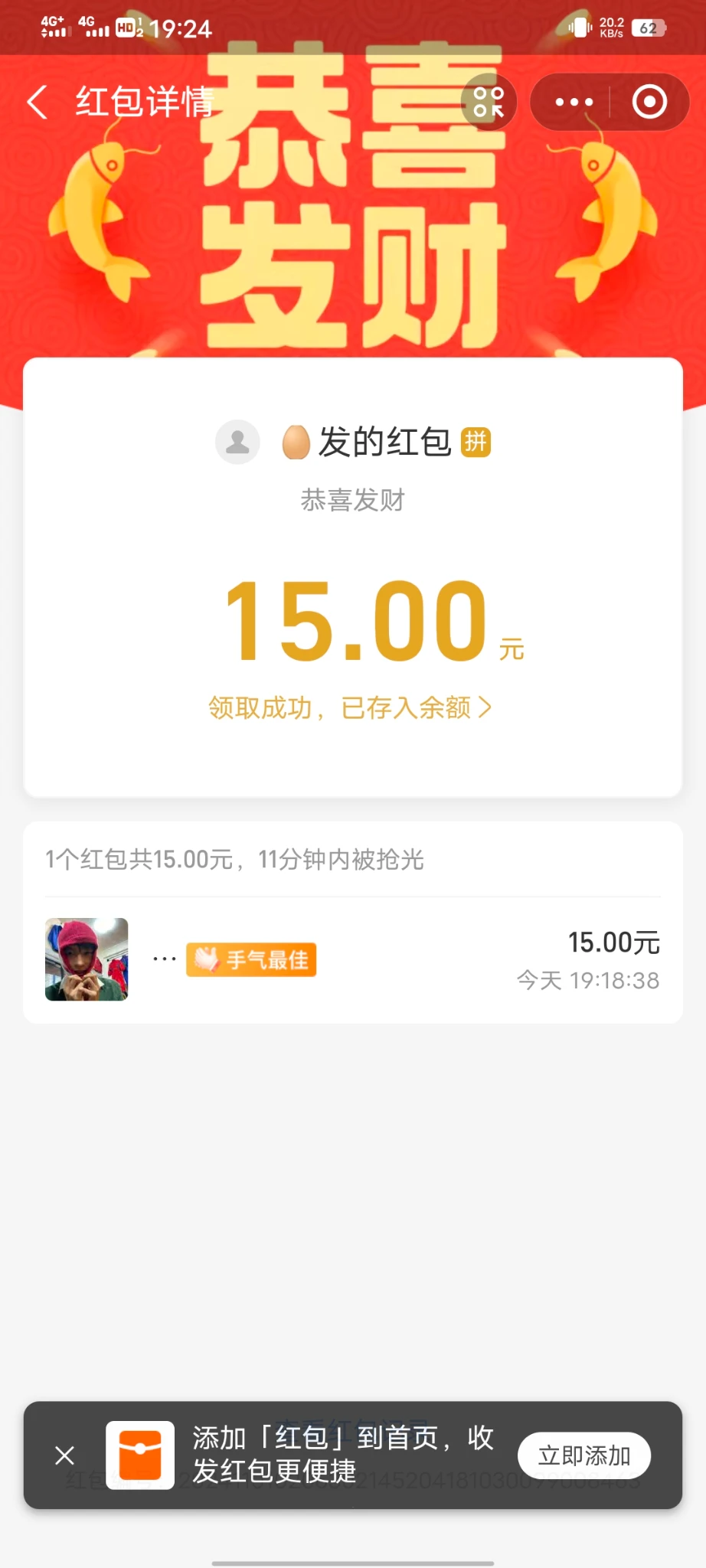706x1568 pixels.
Task: Open the mini program grid shortcut icon
Action: point(489,102)
